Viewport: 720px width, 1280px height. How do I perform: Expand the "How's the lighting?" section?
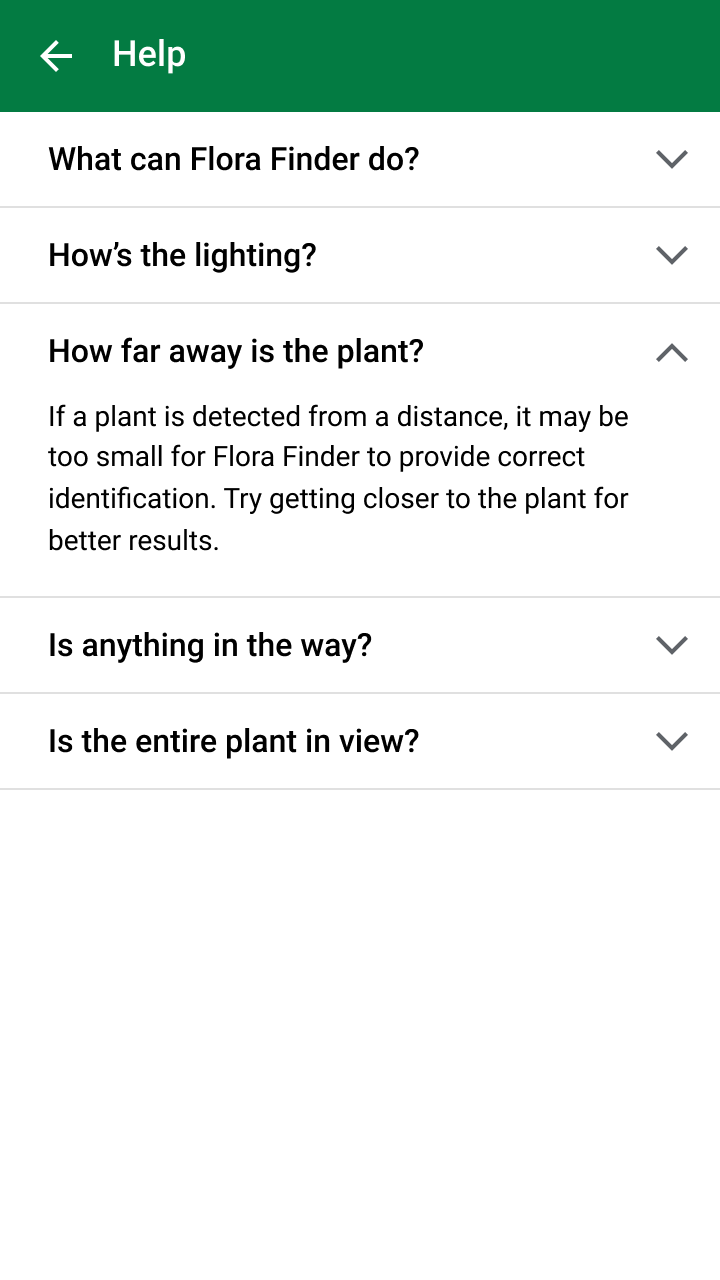pyautogui.click(x=360, y=256)
